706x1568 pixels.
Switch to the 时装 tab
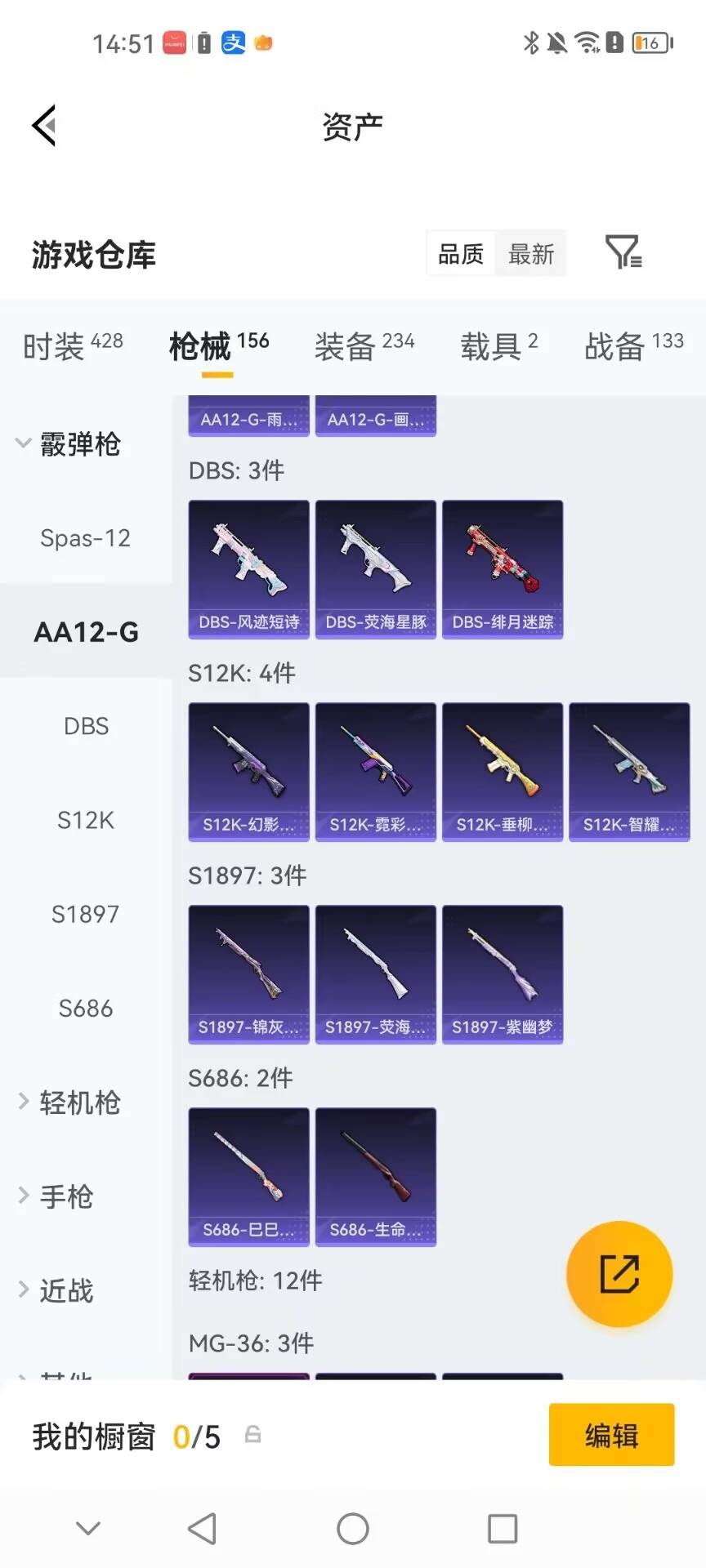[73, 346]
